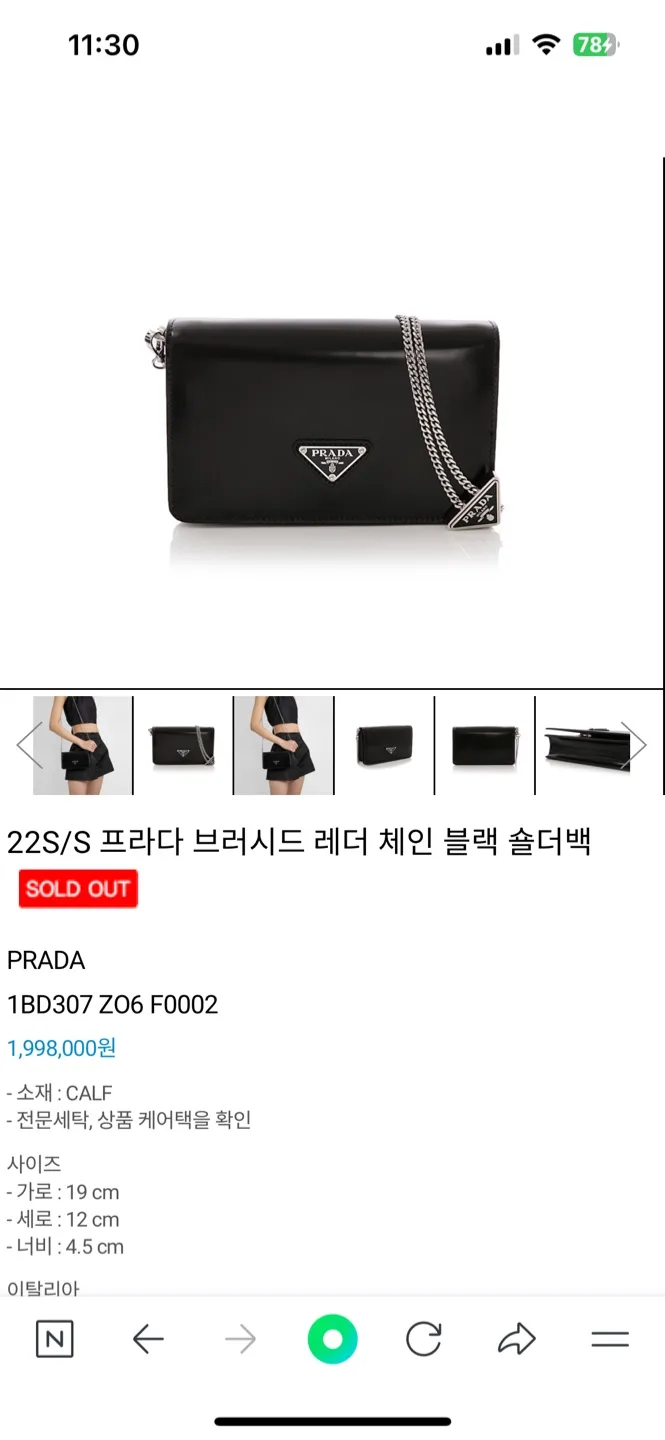Reload the current page
Viewport: 665px width, 1440px height.
pos(424,1339)
